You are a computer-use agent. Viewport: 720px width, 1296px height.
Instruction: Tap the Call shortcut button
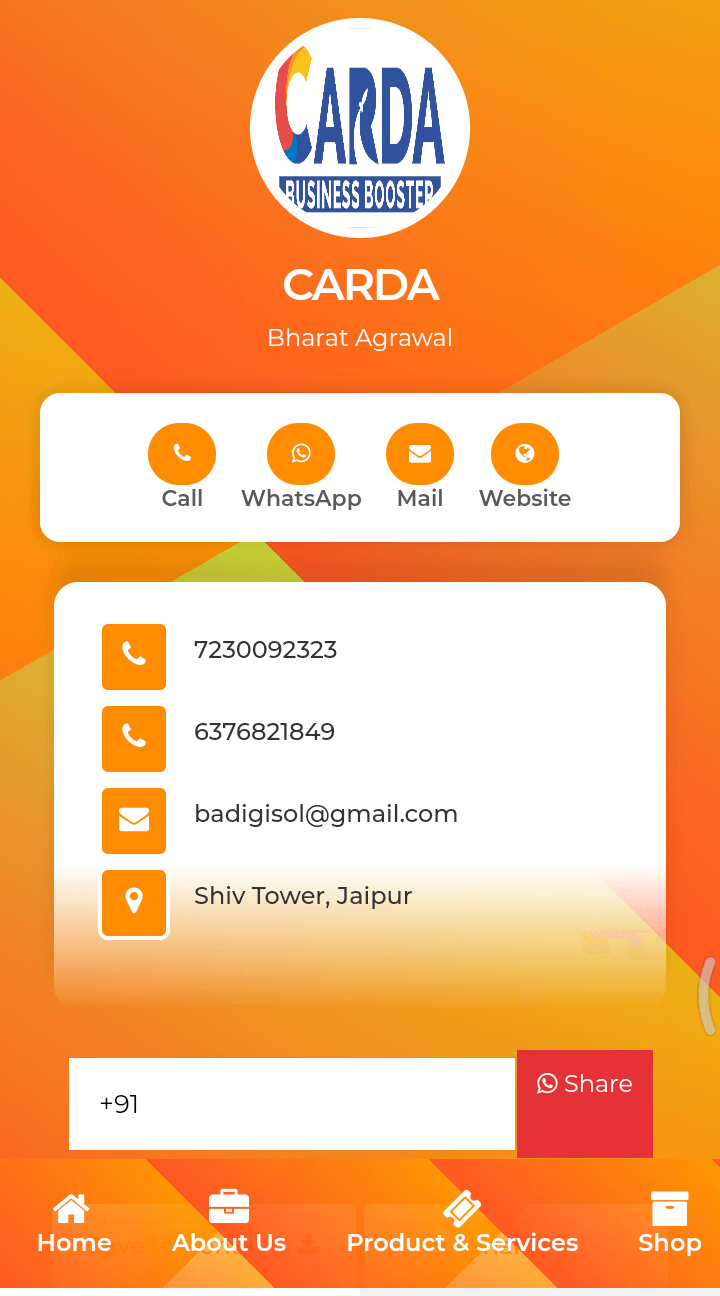182,455
